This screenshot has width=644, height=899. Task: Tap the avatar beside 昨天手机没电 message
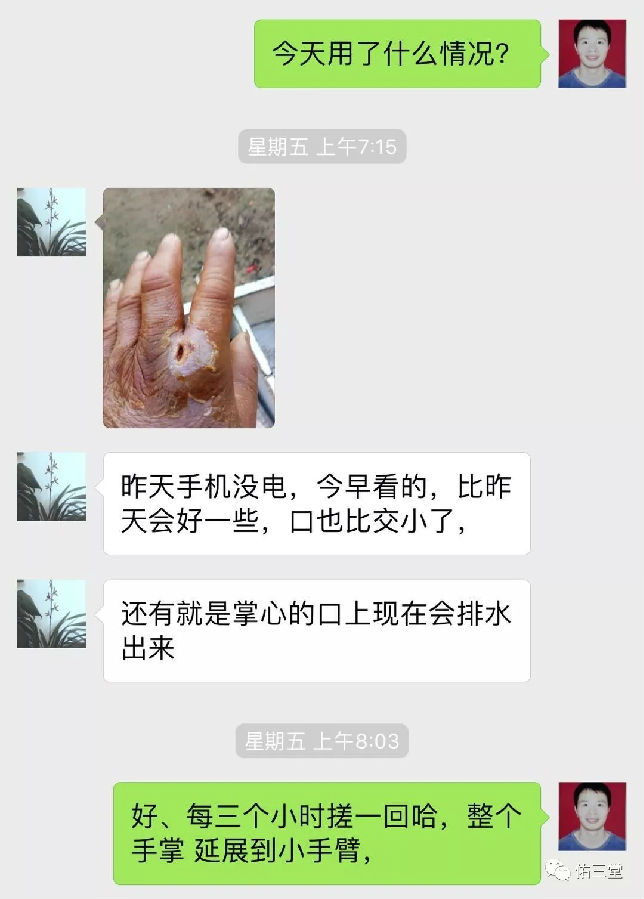(51, 486)
